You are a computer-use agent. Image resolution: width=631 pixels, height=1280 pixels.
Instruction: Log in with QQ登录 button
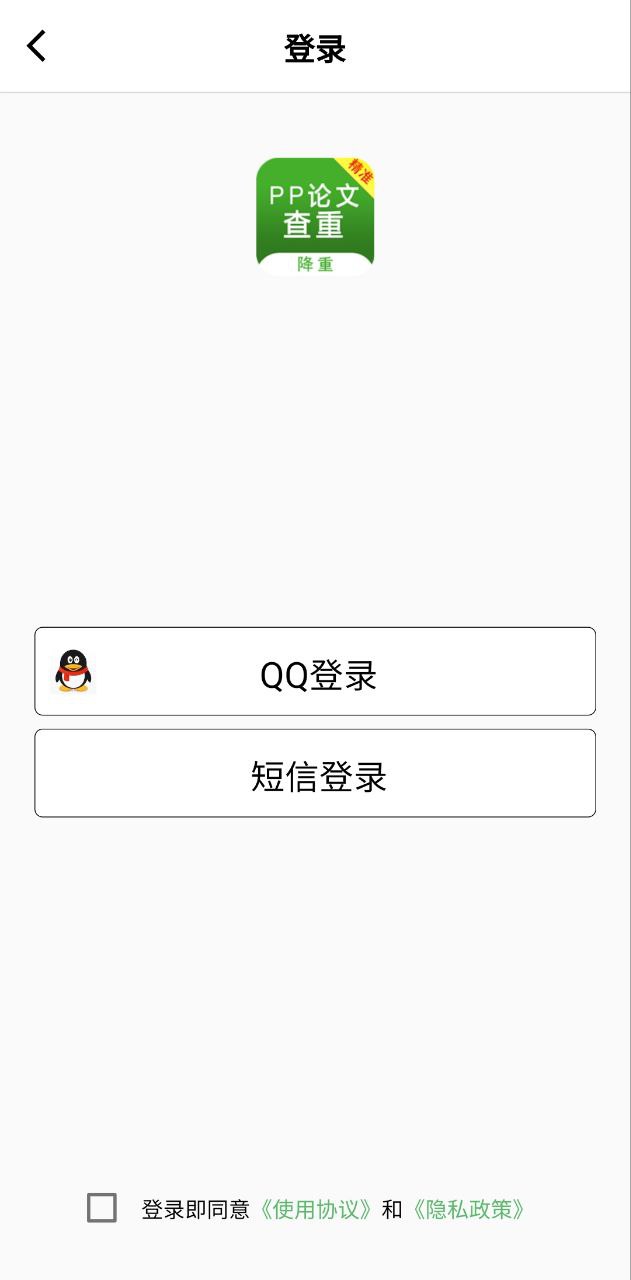pos(315,672)
